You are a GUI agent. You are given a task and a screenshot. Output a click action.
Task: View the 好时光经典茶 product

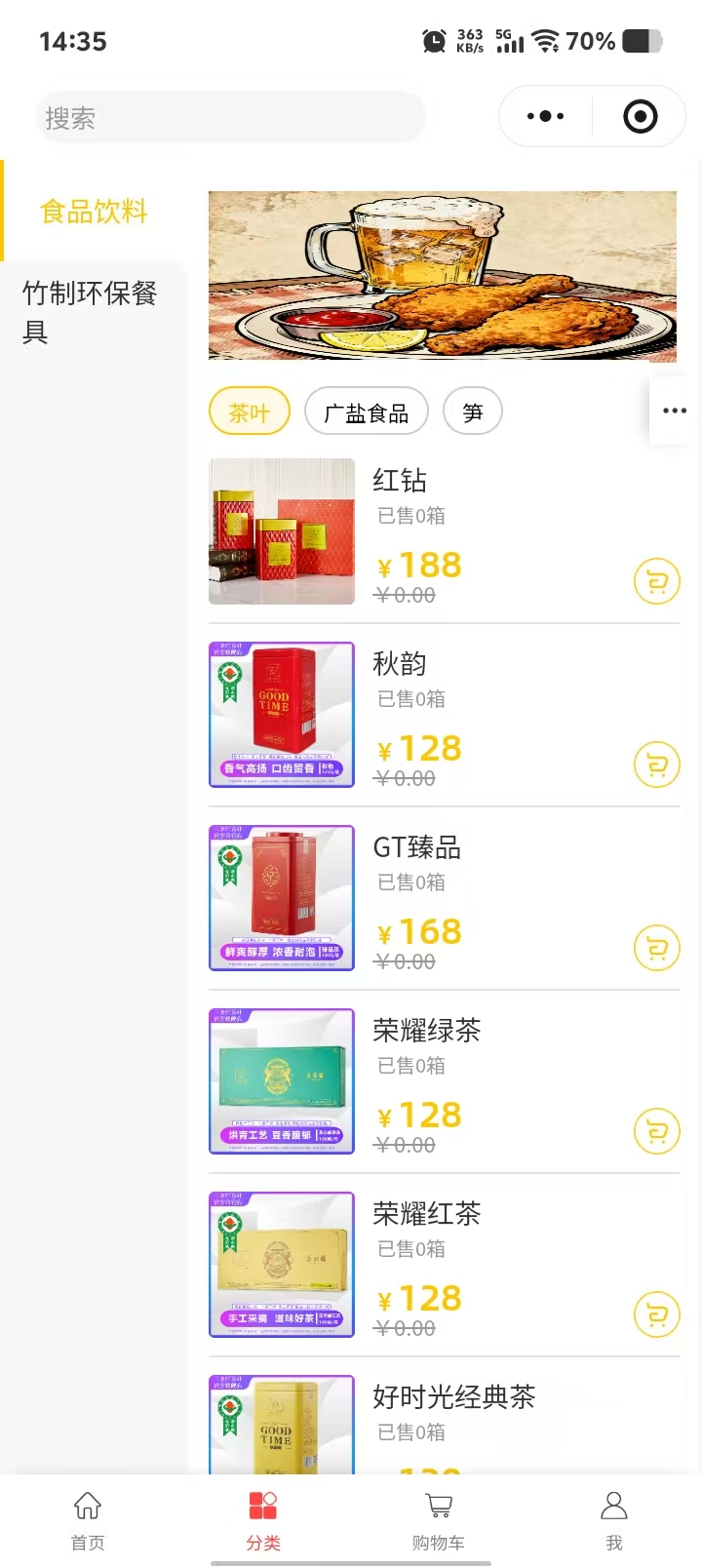[x=453, y=1397]
